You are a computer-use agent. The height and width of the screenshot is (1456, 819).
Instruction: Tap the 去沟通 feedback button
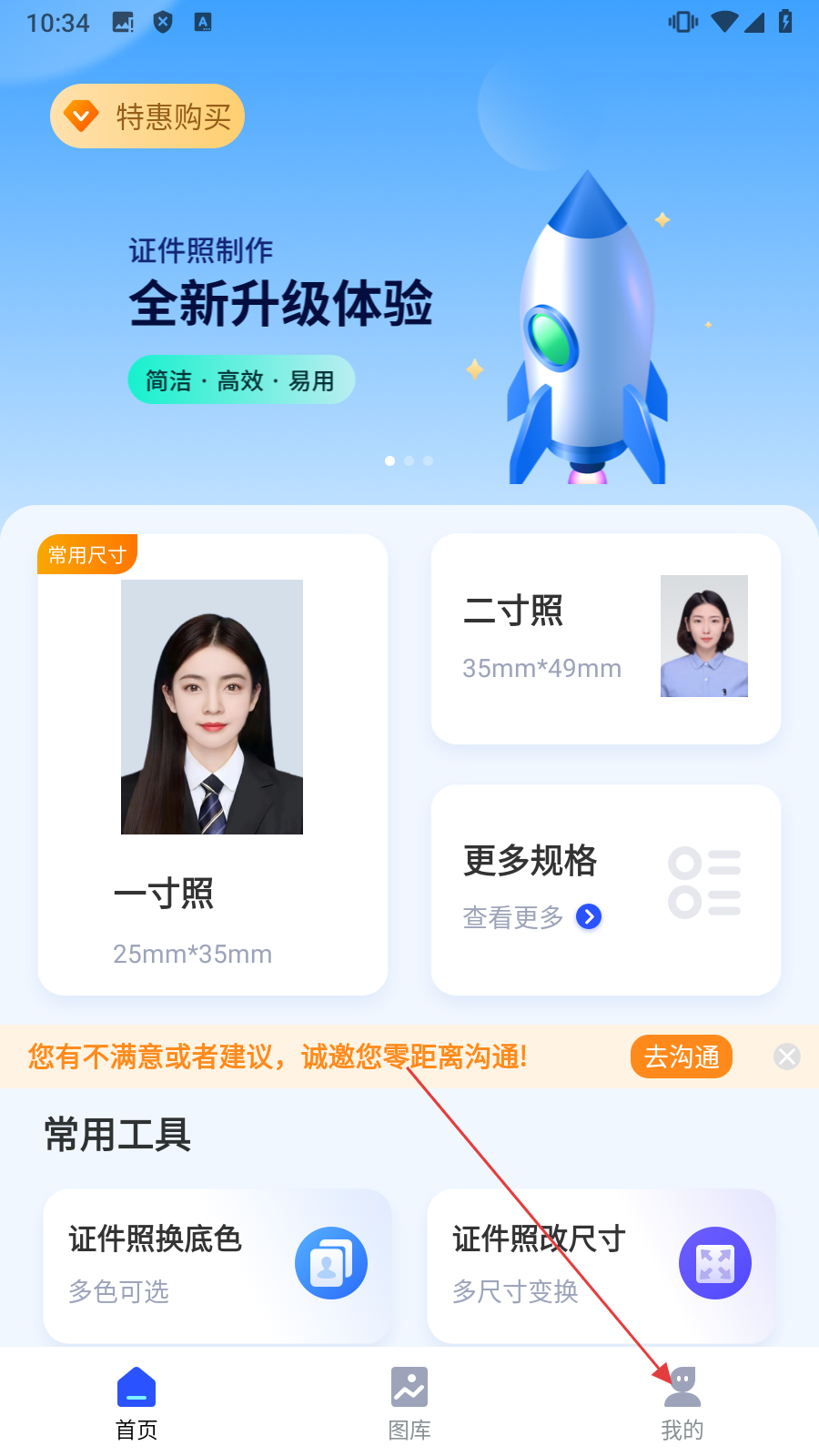coord(681,1057)
